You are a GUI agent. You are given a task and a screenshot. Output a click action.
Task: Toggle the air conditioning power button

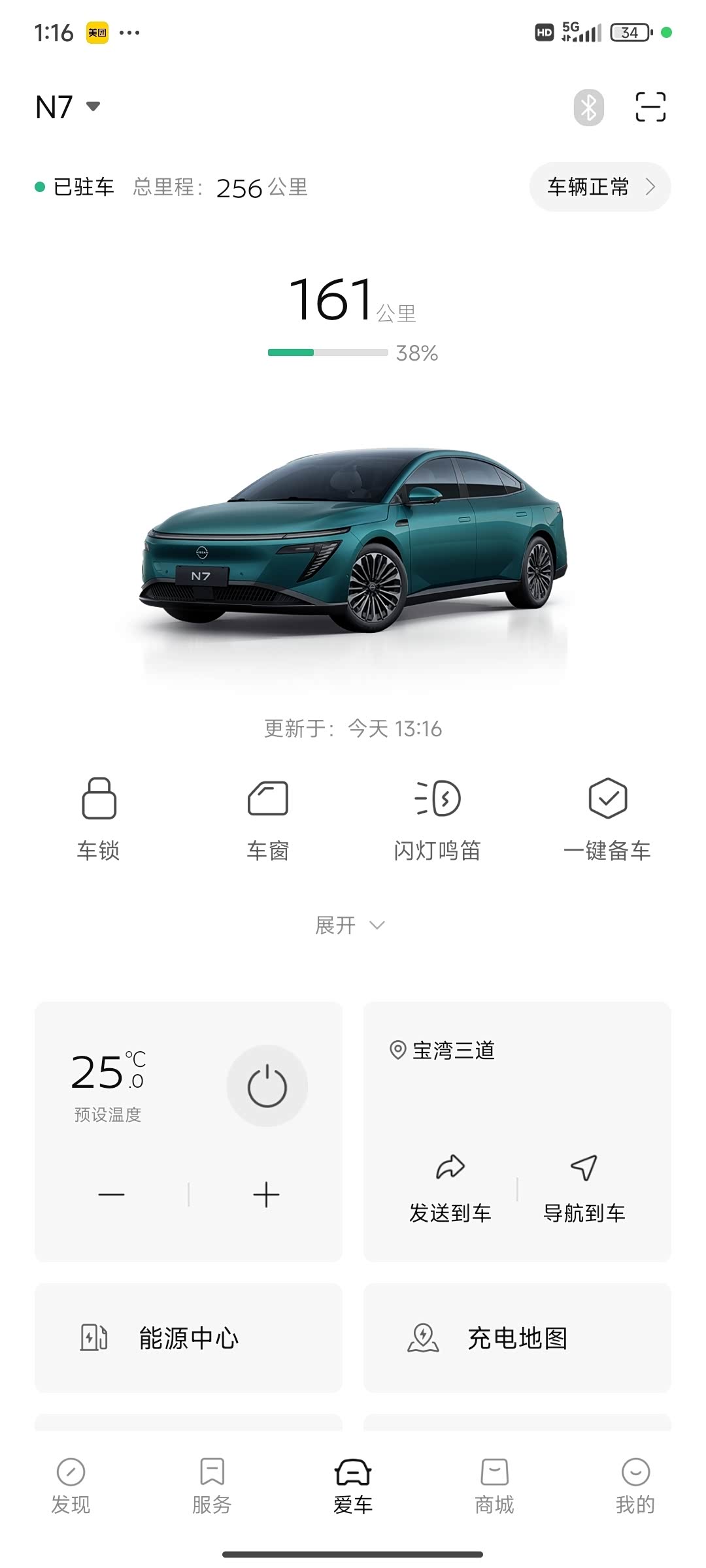point(267,1086)
